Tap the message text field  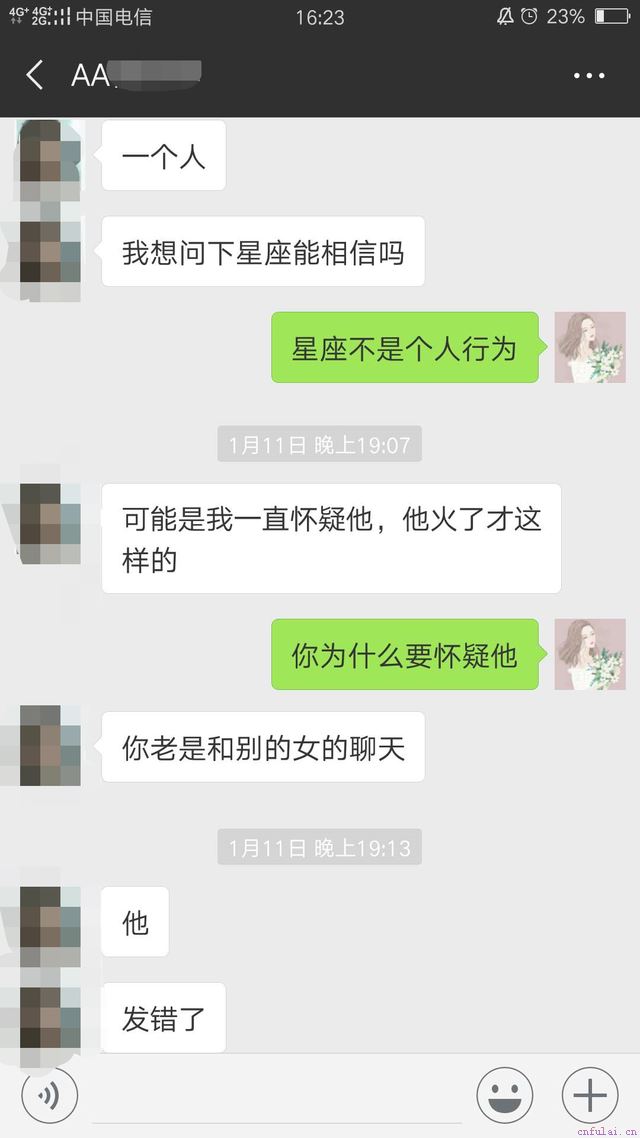tap(277, 1096)
